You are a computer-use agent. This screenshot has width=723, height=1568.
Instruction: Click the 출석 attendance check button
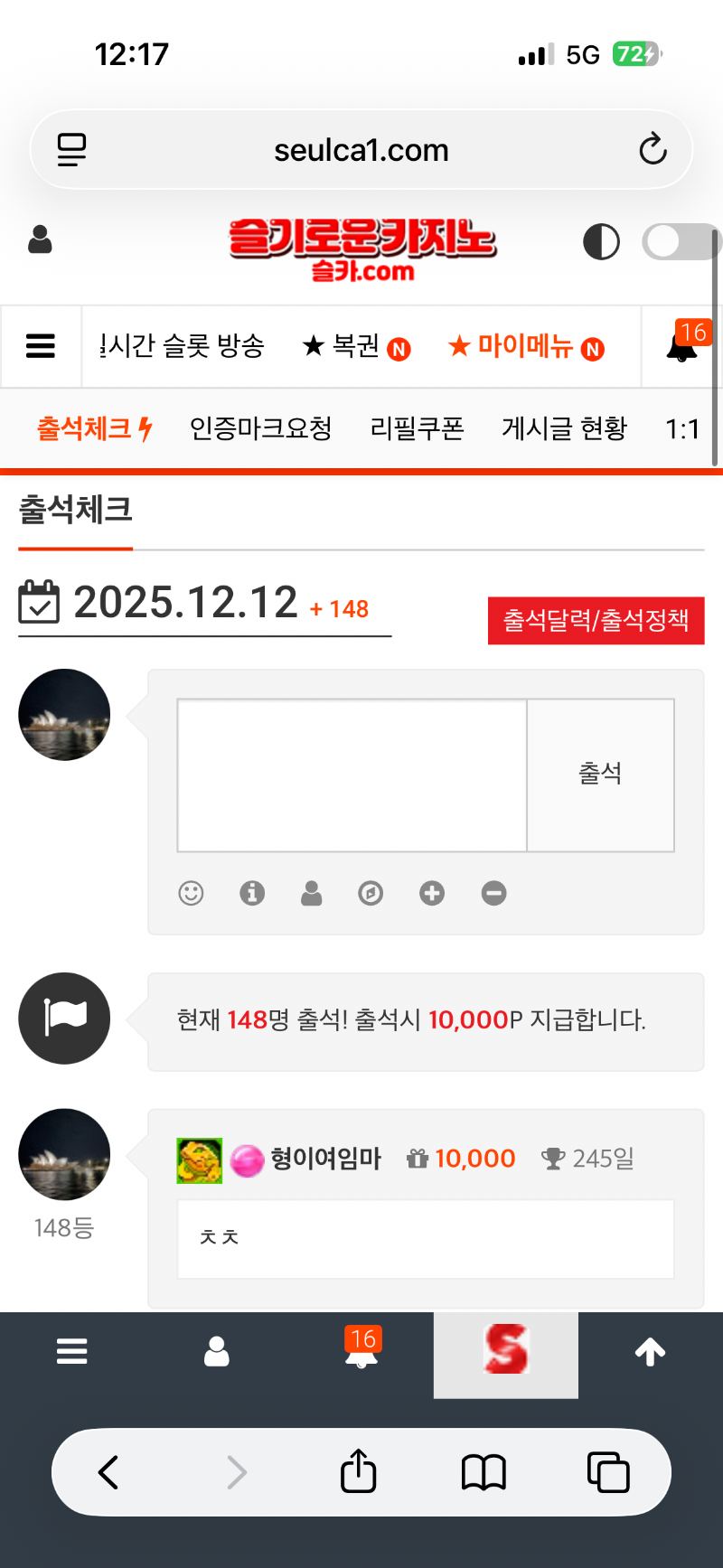pos(599,774)
